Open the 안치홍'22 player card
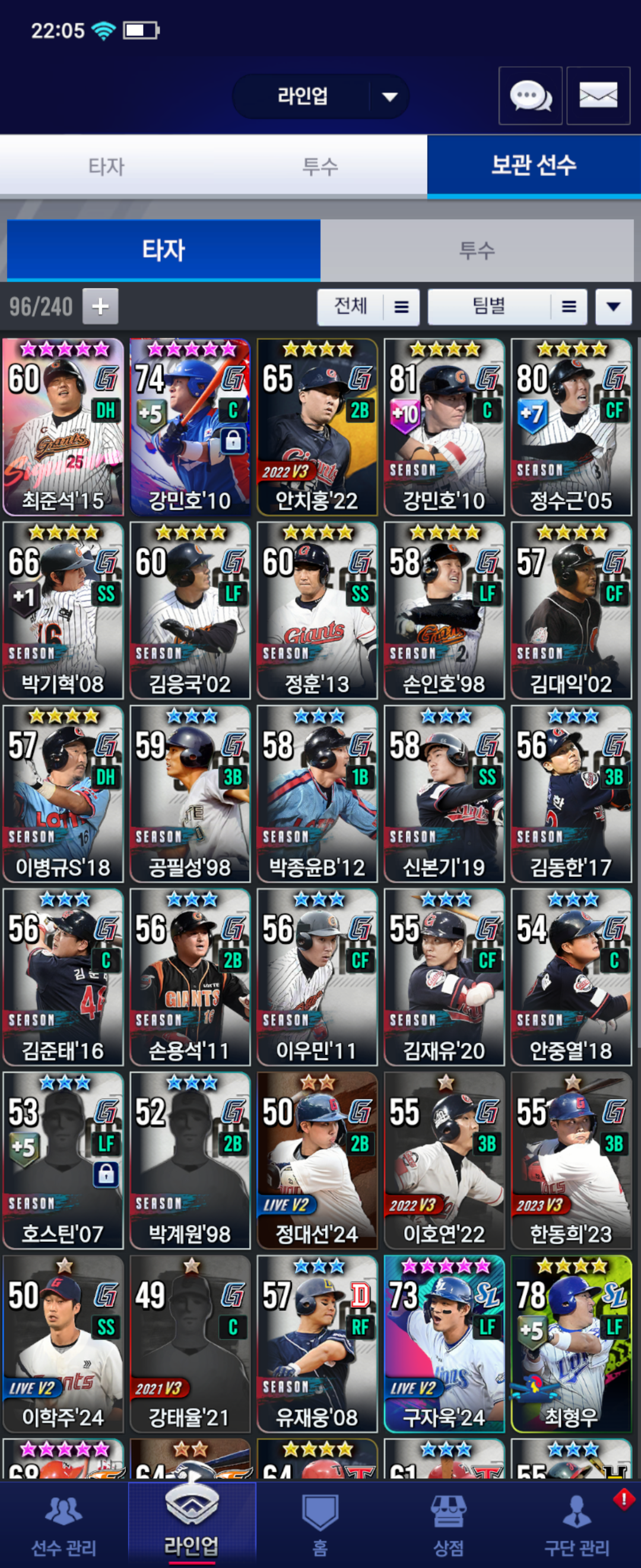 [x=317, y=427]
